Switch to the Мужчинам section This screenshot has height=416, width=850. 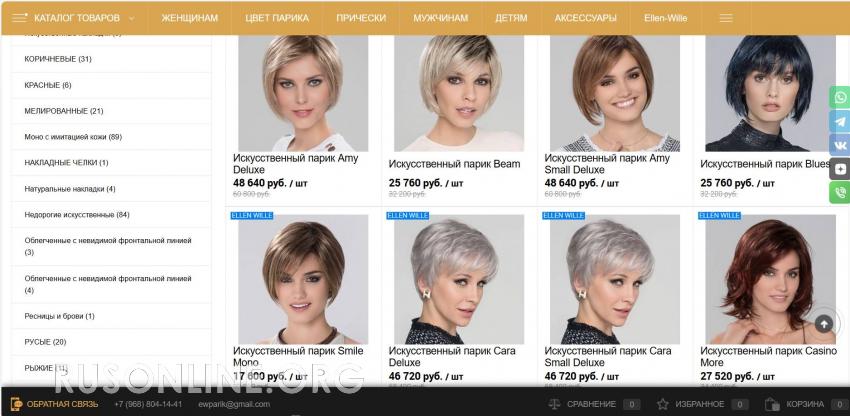(440, 18)
